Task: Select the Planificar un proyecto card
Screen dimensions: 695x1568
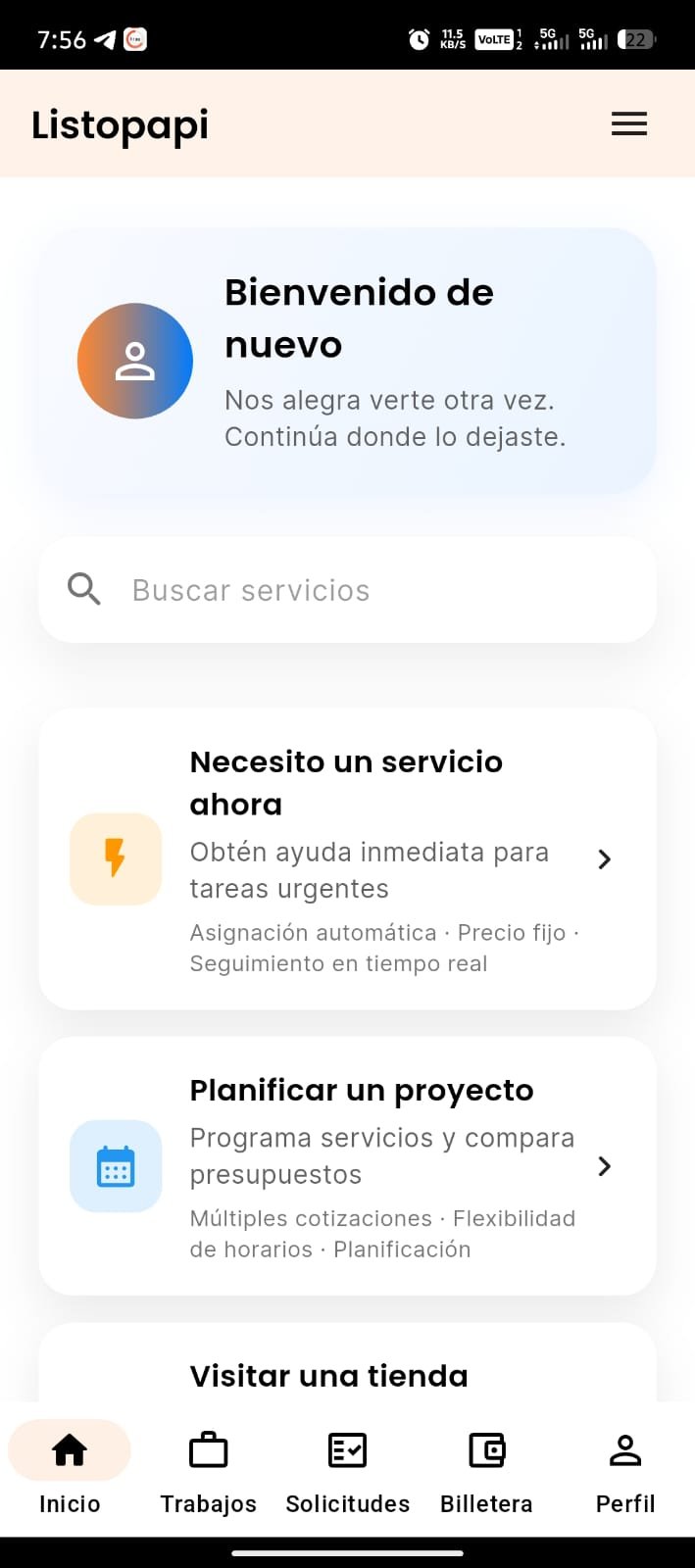Action: (347, 1166)
